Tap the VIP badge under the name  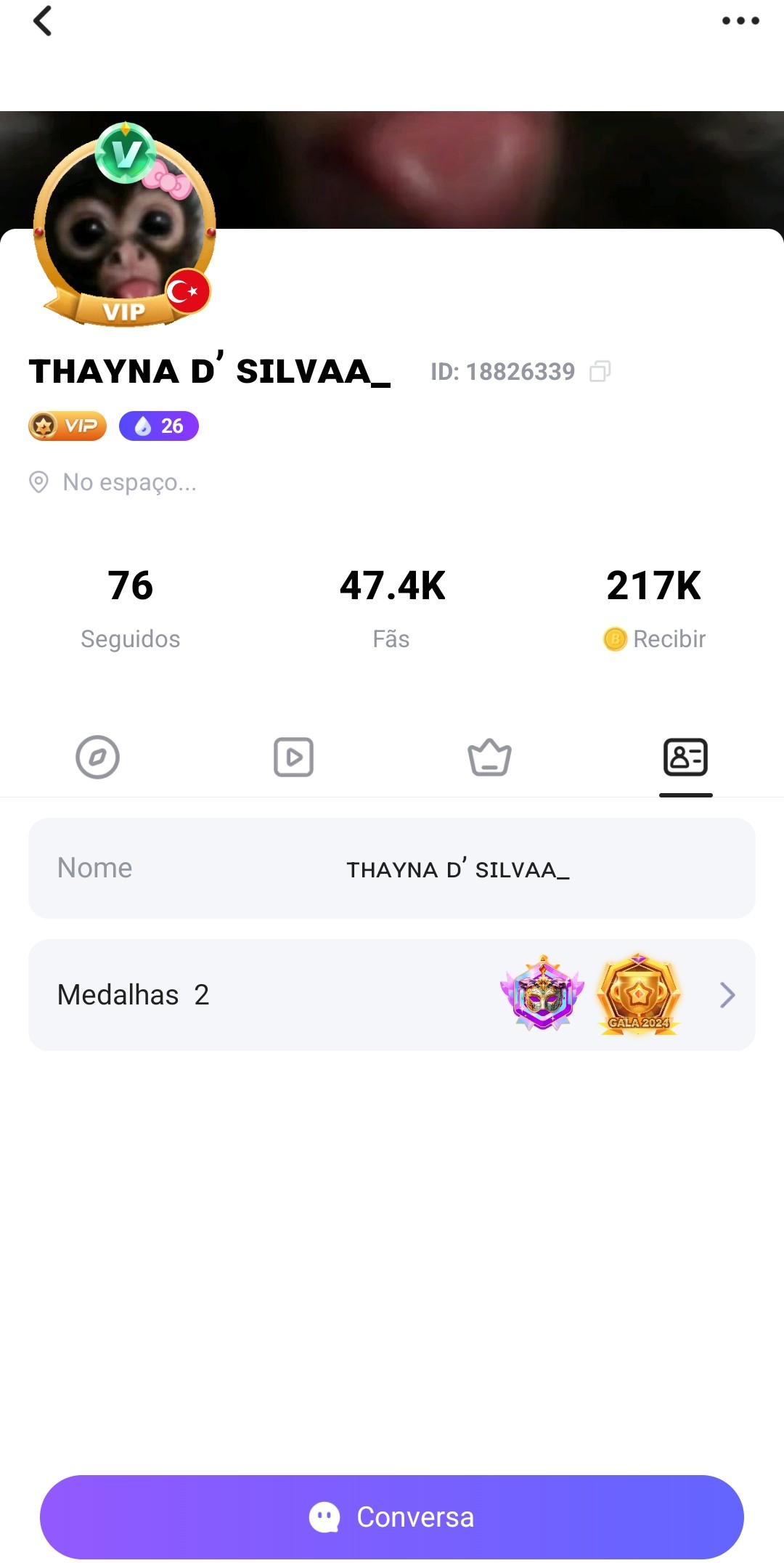68,426
